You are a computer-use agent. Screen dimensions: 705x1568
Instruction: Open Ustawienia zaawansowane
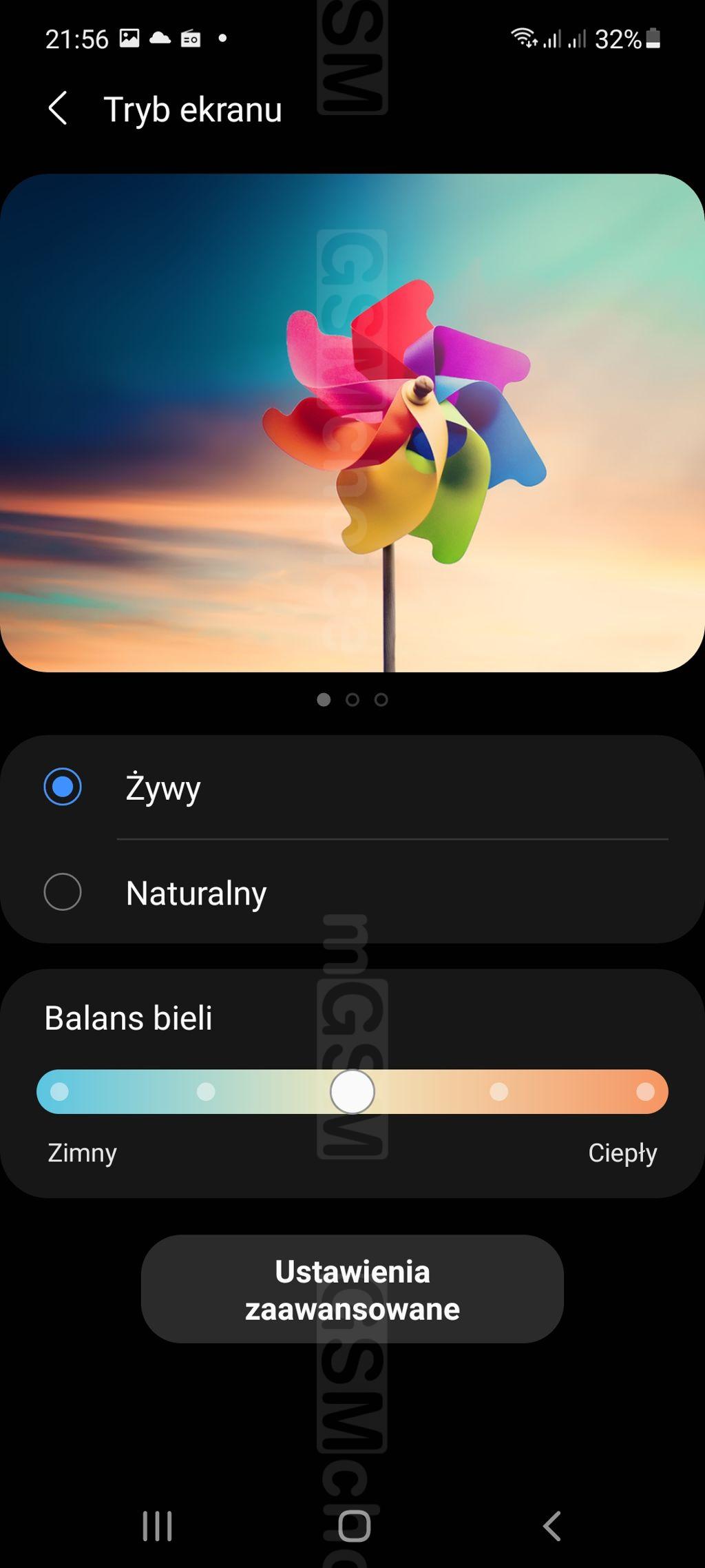(352, 1290)
